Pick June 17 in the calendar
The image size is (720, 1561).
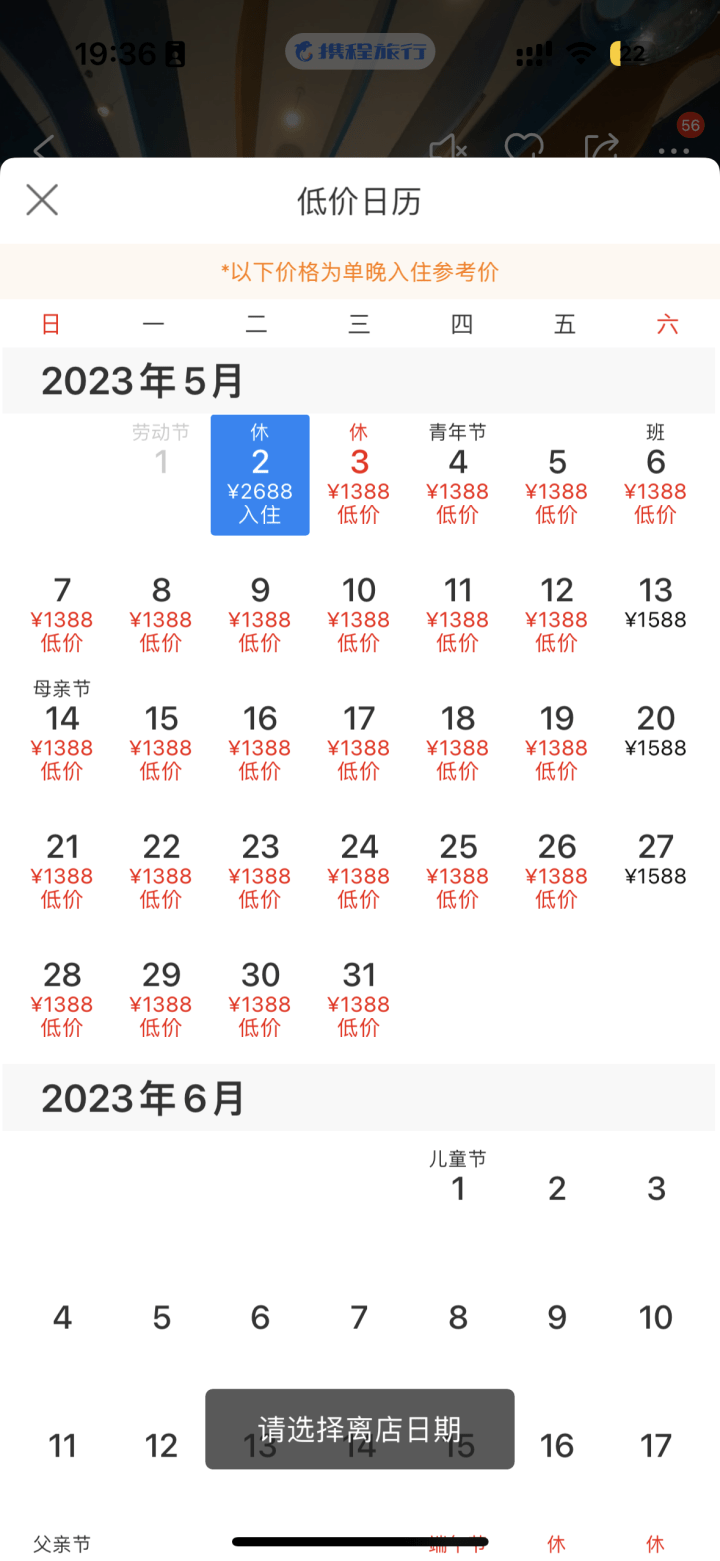click(x=656, y=1445)
